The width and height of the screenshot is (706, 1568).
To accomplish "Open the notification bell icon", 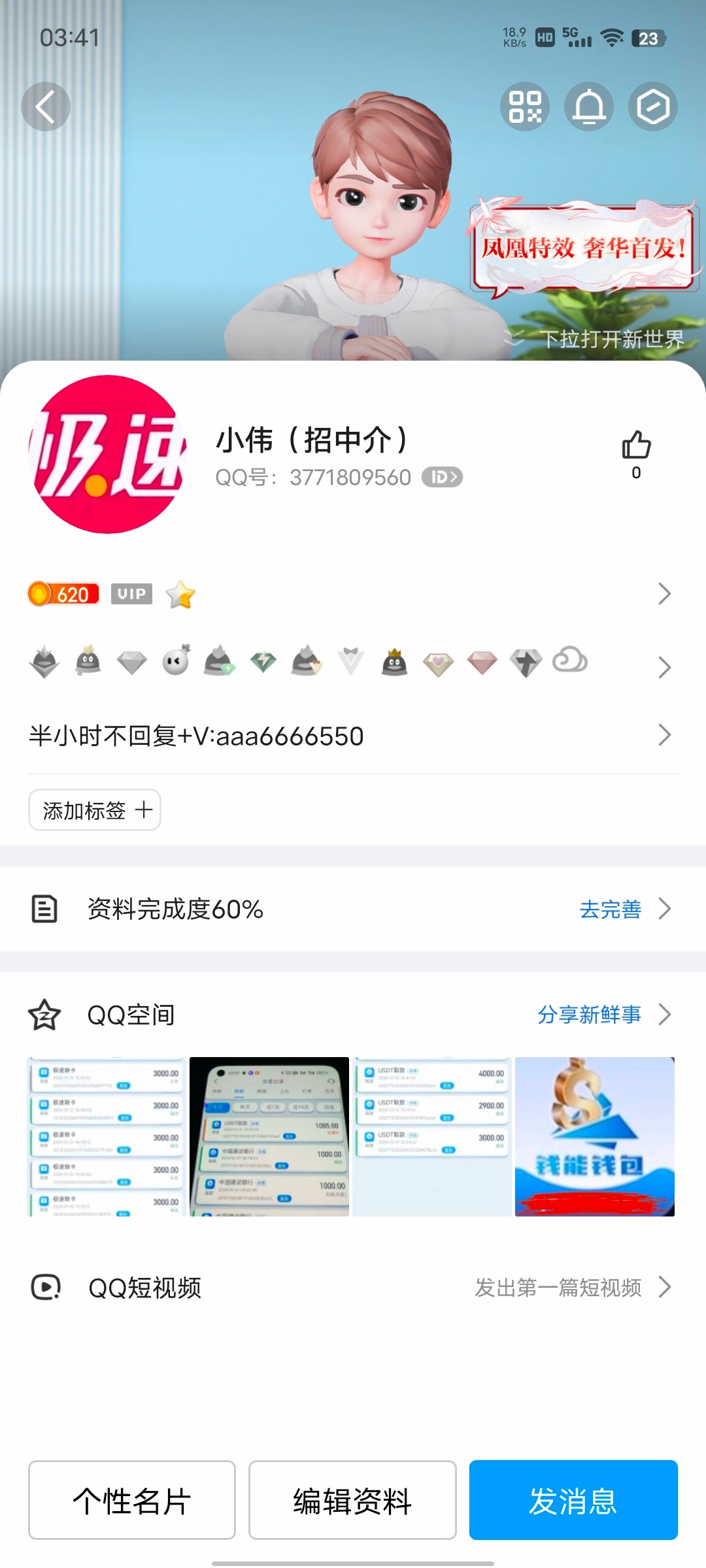I will pyautogui.click(x=589, y=106).
